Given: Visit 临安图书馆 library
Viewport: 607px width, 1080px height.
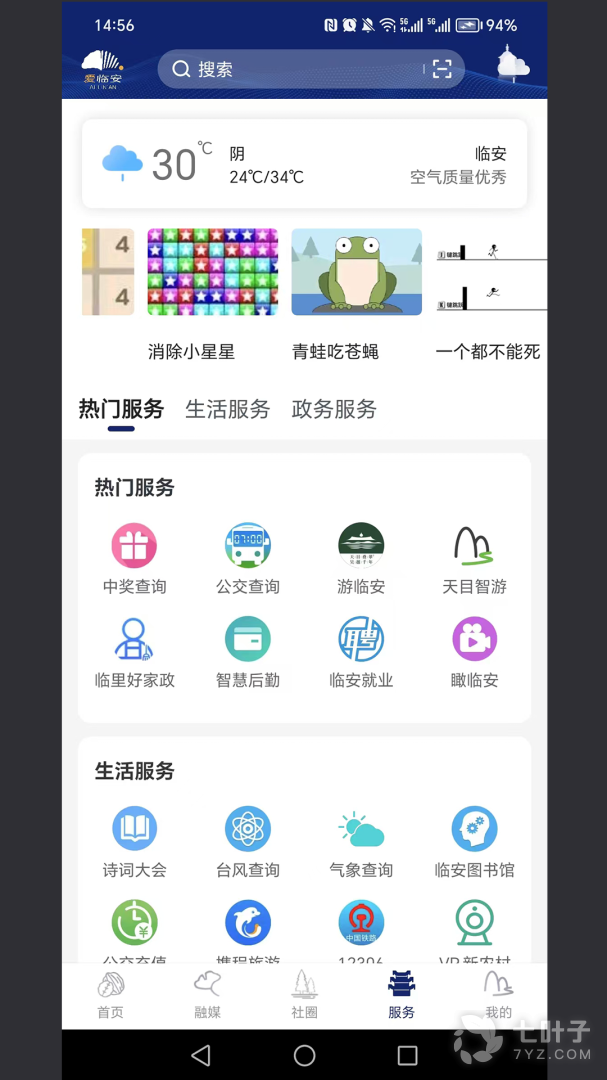Looking at the screenshot, I should (474, 842).
